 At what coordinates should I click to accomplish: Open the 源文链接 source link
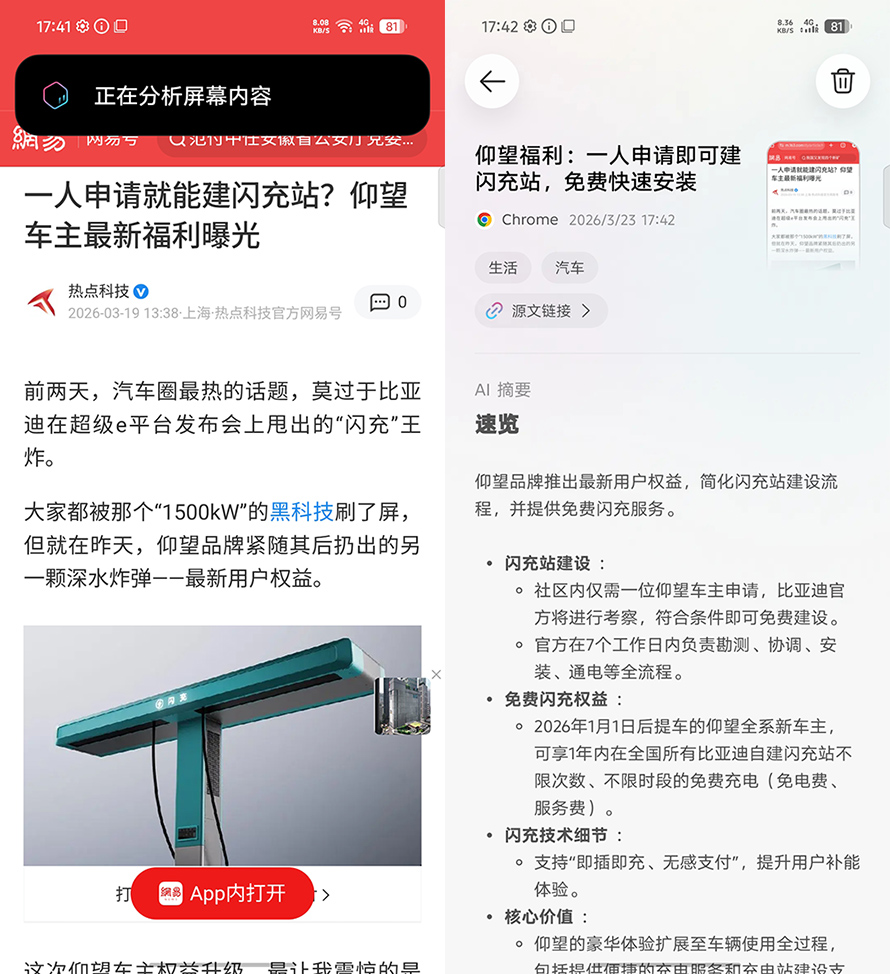541,311
